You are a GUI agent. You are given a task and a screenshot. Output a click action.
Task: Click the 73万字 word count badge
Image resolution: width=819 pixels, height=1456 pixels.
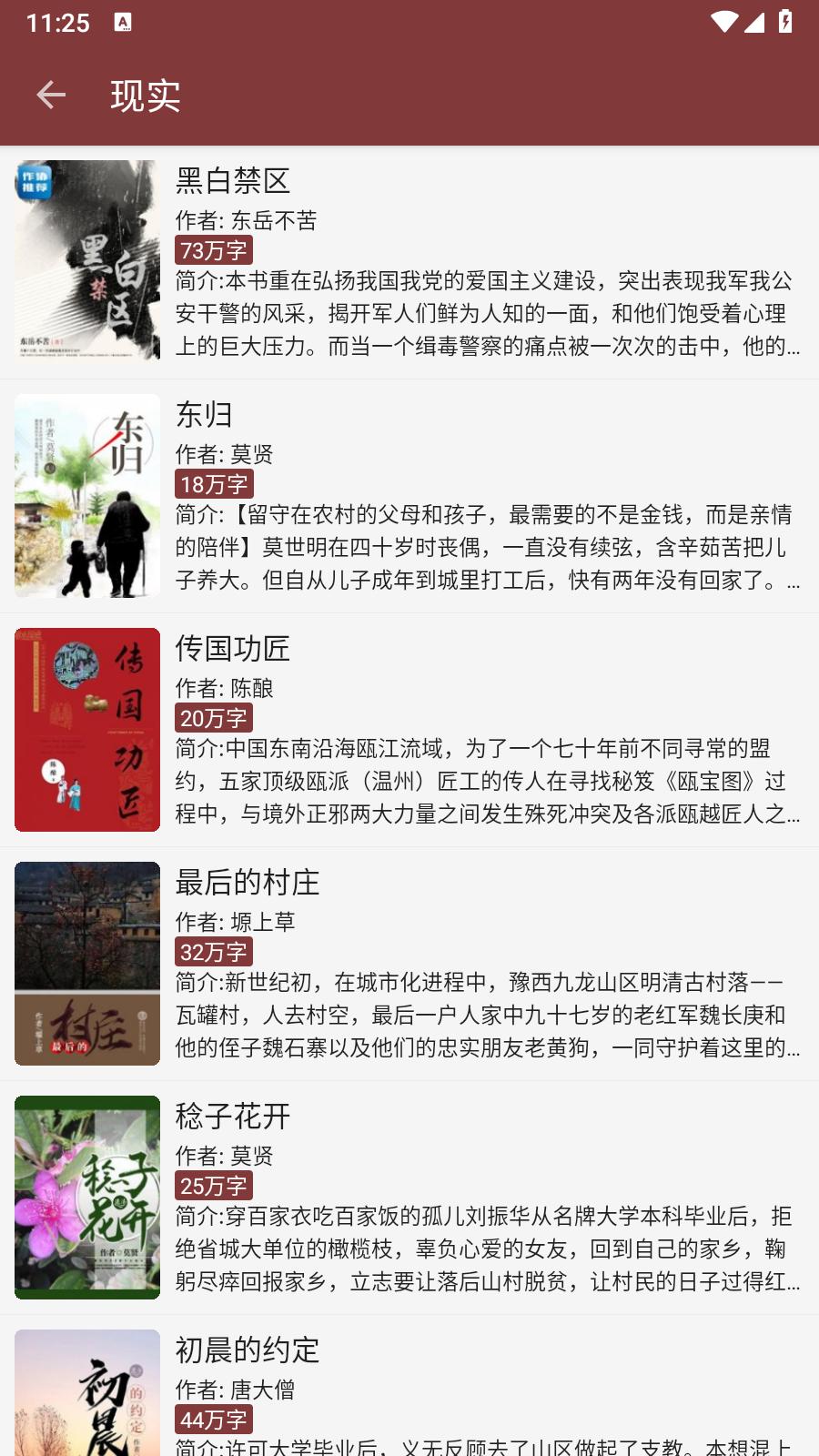point(214,249)
